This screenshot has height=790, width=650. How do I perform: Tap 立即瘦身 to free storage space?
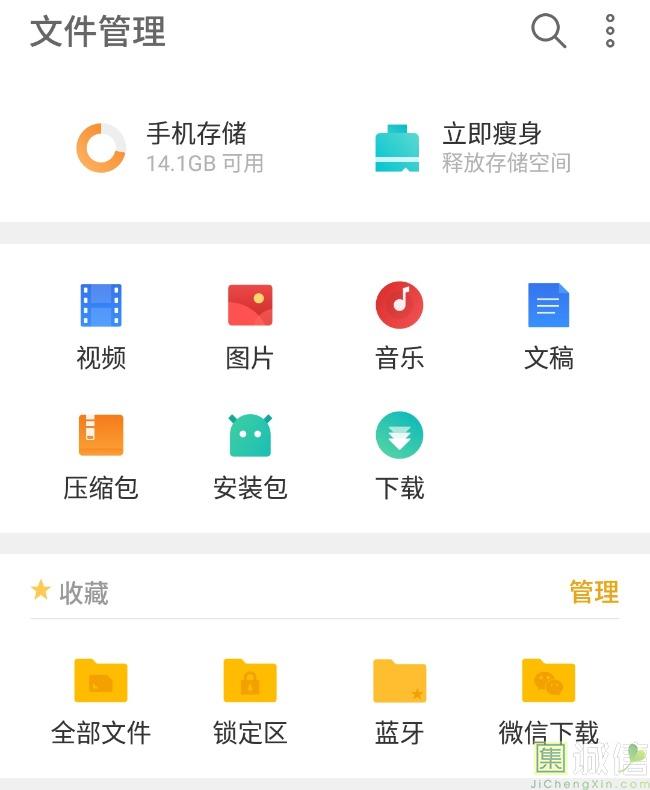point(473,148)
